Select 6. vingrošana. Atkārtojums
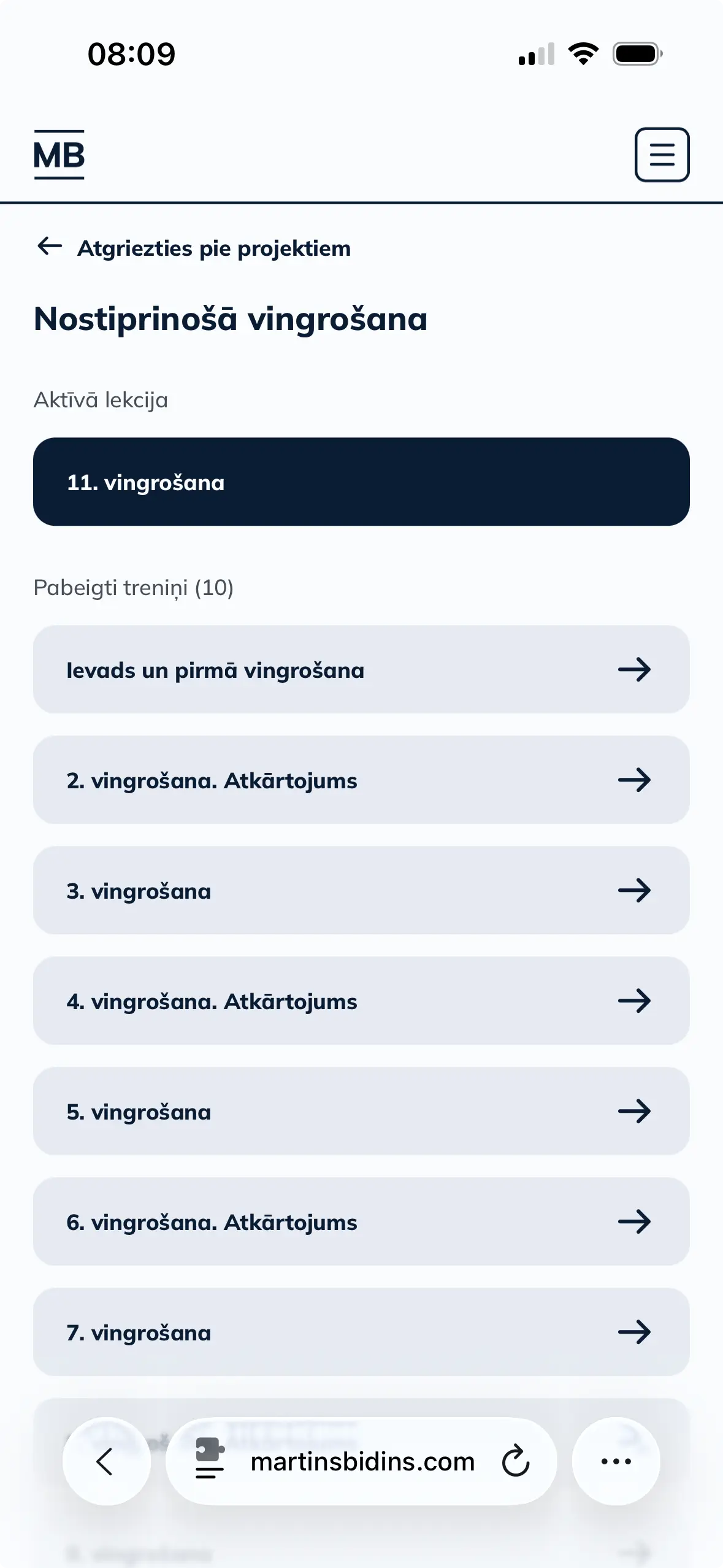Viewport: 723px width, 1568px height. point(361,1222)
